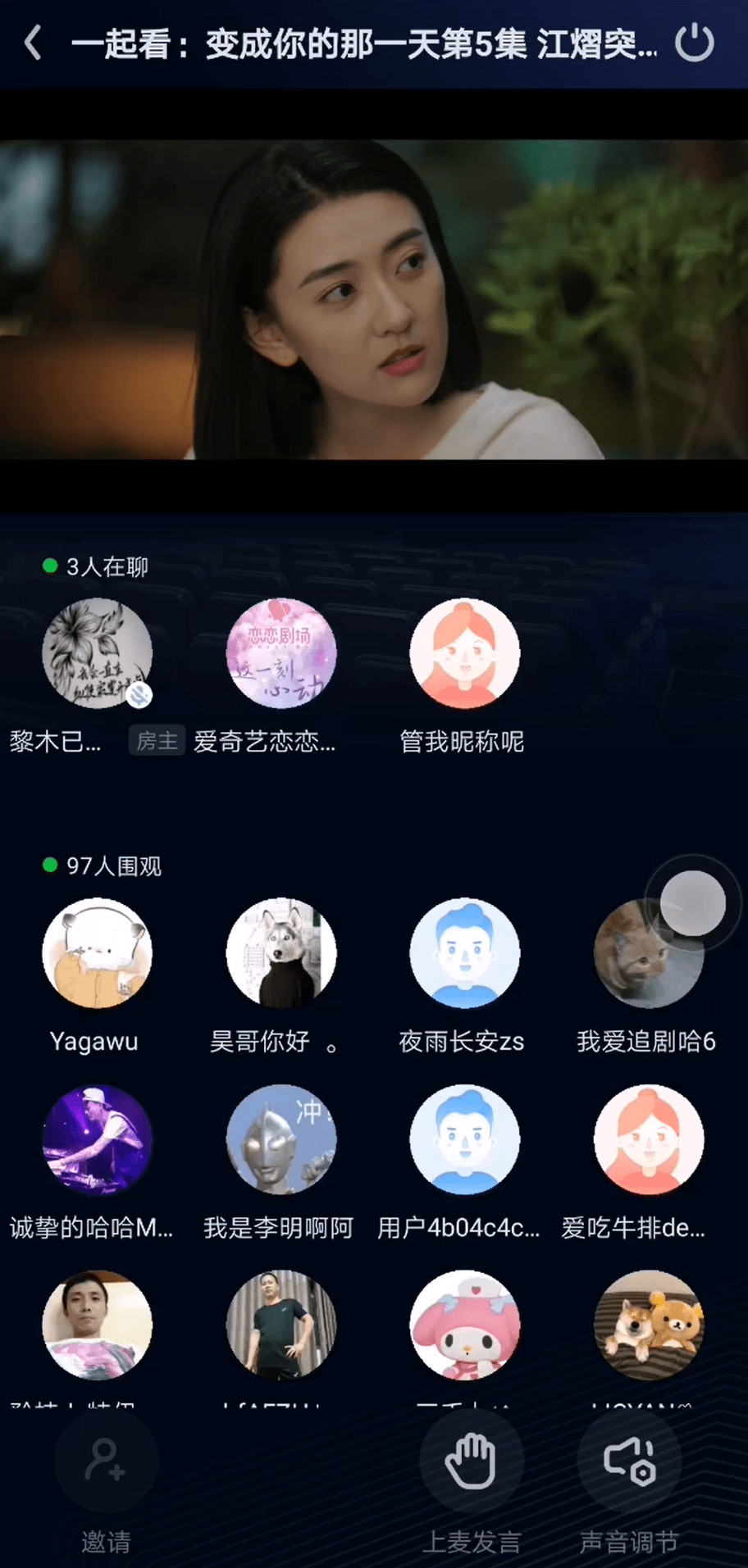This screenshot has height=1568, width=748.
Task: Open 管我昵称呢 profile avatar
Action: (464, 653)
